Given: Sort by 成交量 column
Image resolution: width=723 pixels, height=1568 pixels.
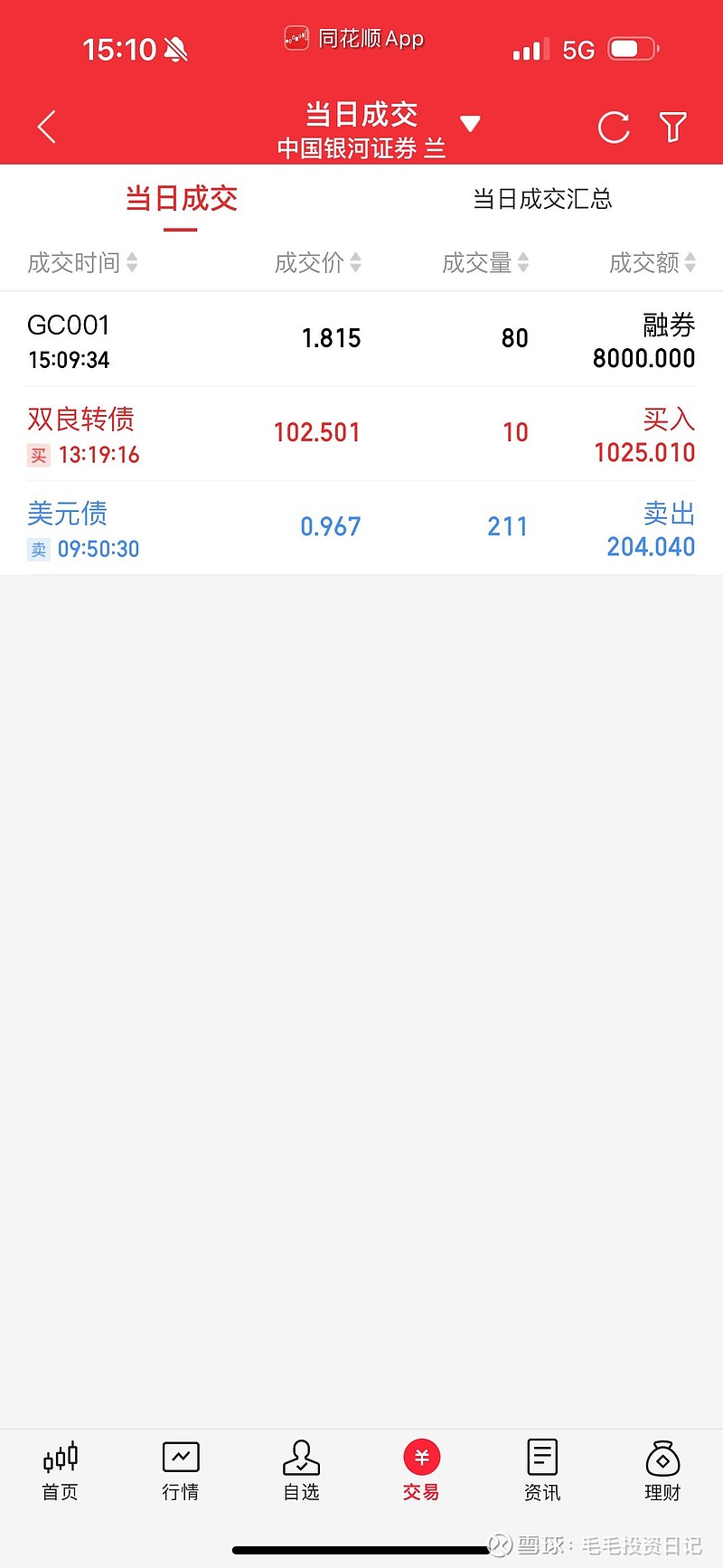Looking at the screenshot, I should [485, 263].
